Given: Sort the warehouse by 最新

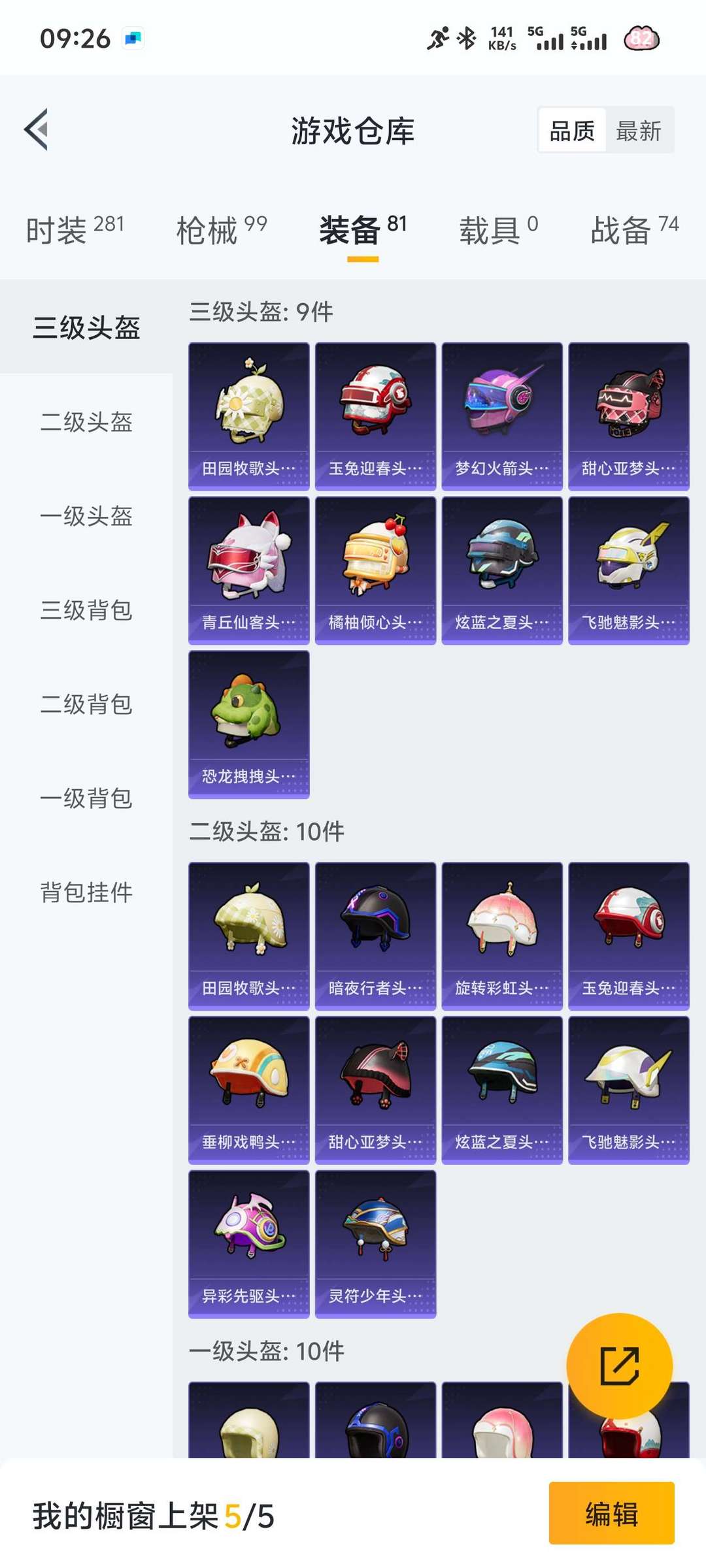Looking at the screenshot, I should 639,131.
